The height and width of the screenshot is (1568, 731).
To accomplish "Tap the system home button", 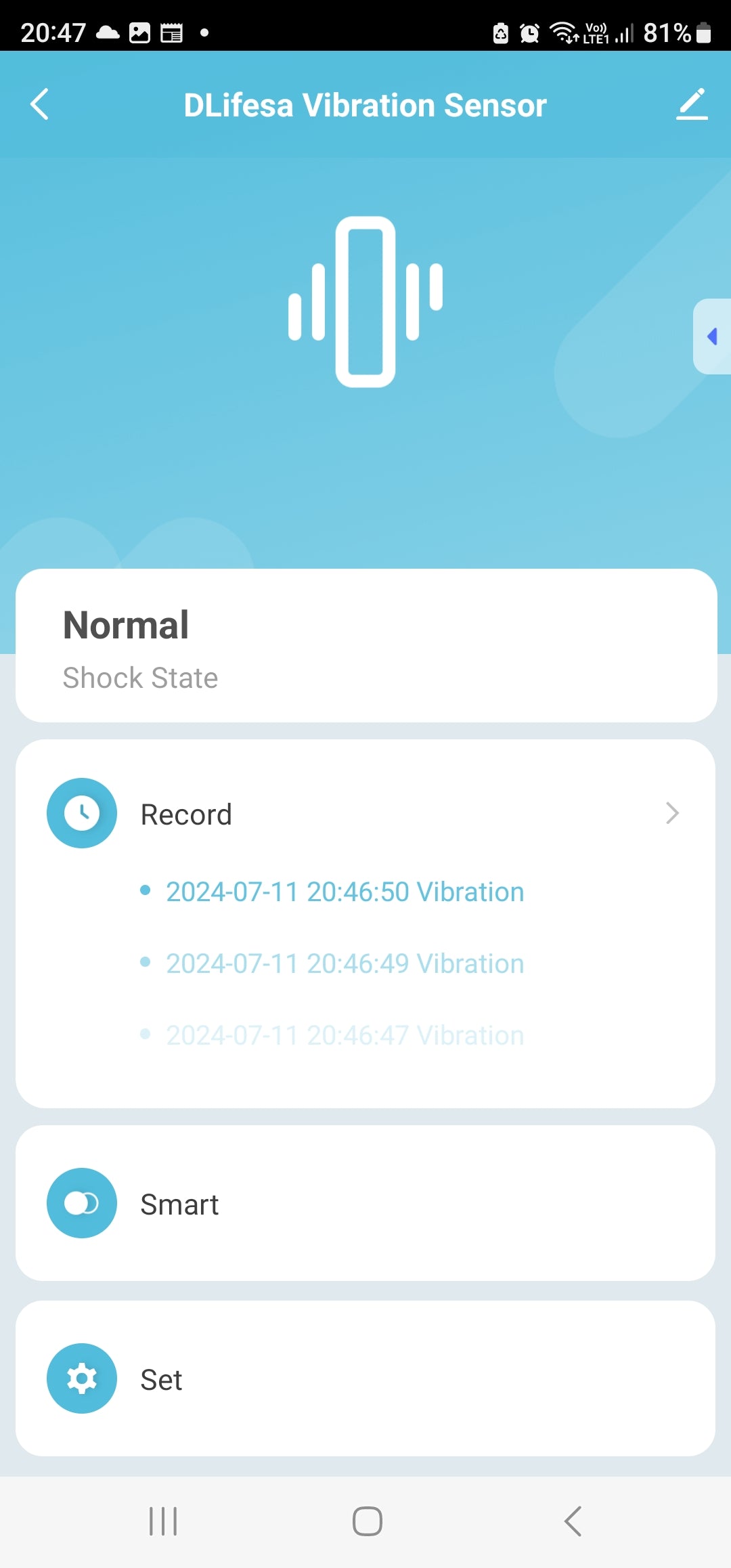I will tap(367, 1521).
